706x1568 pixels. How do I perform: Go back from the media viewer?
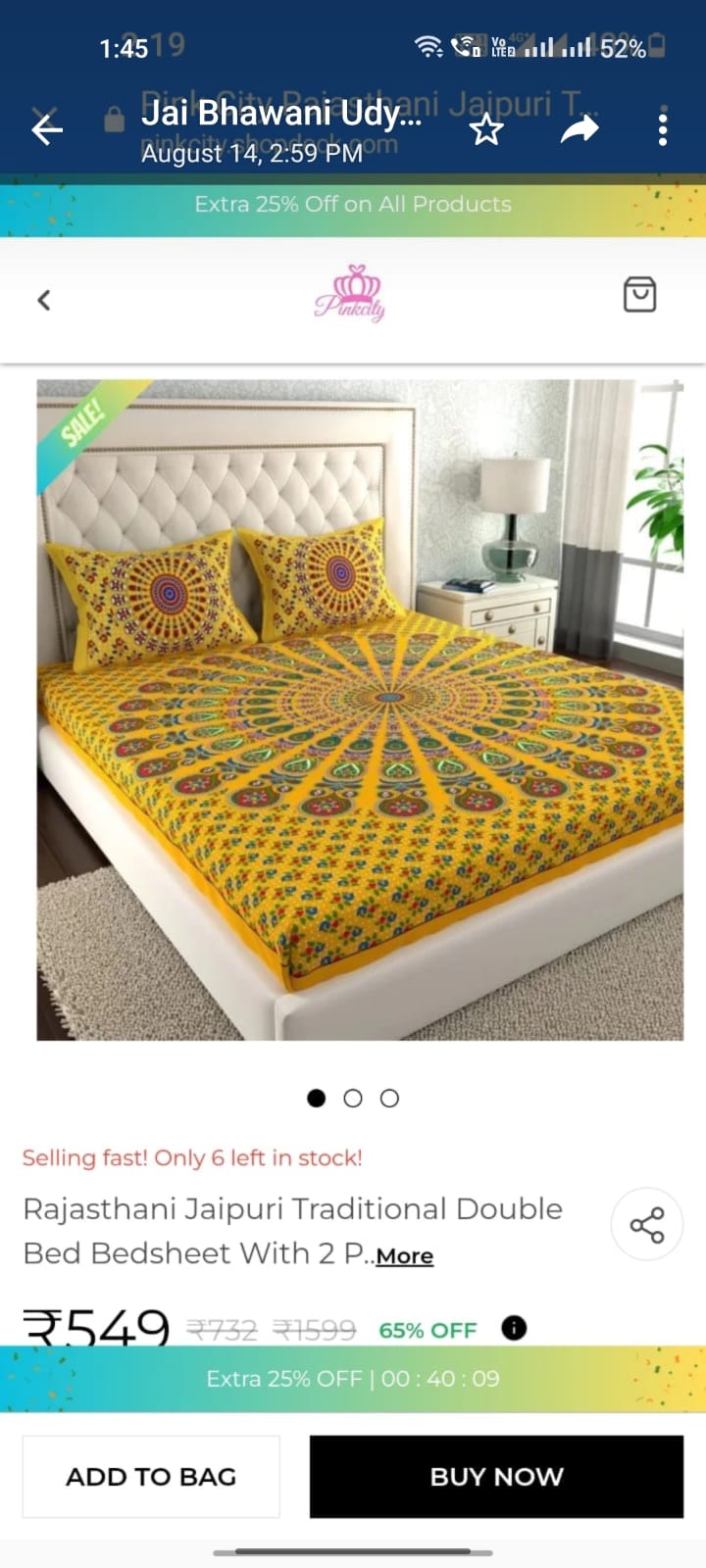coord(46,129)
